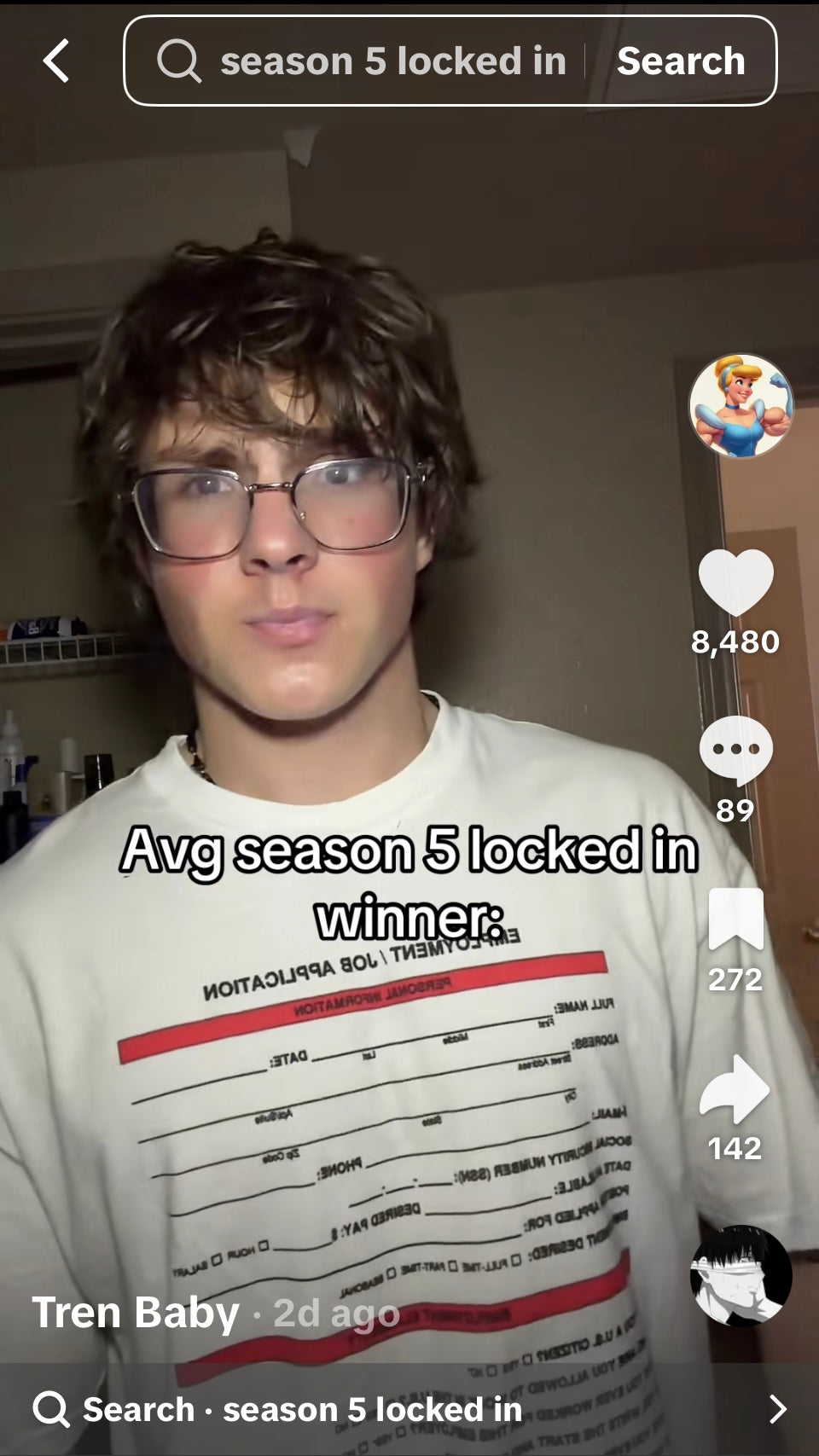
Task: Open the comments on this video
Action: (x=735, y=751)
